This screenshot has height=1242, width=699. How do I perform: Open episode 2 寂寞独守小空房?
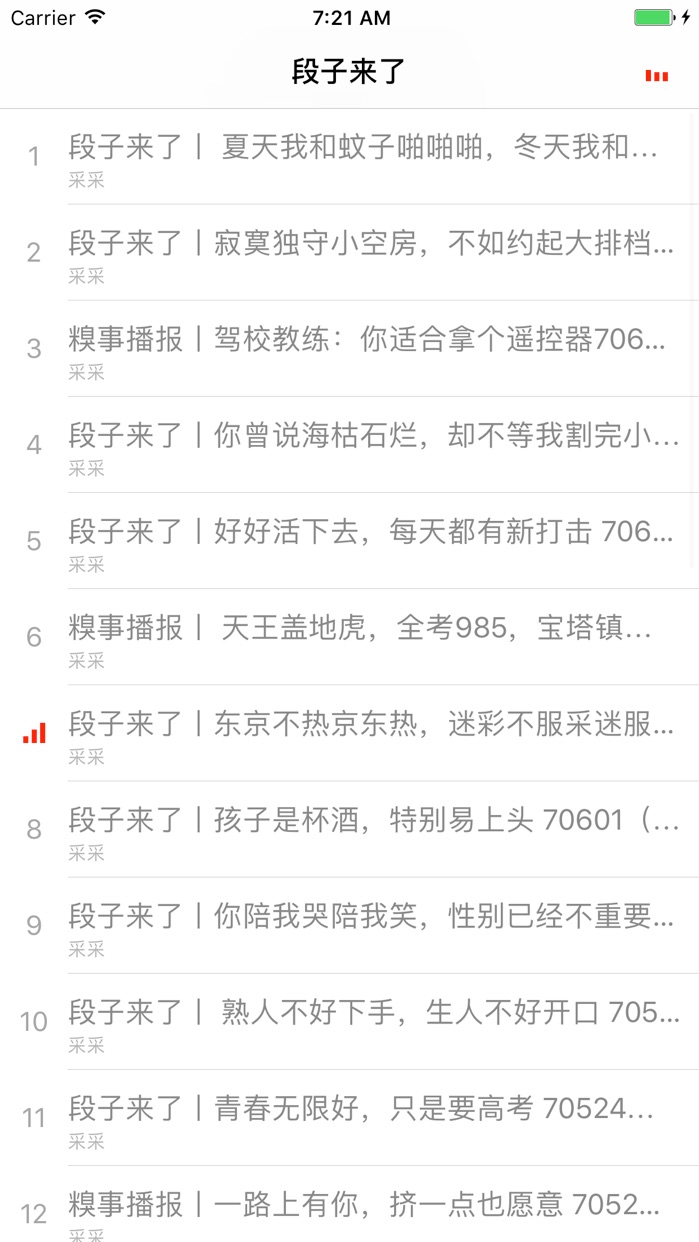[x=371, y=253]
